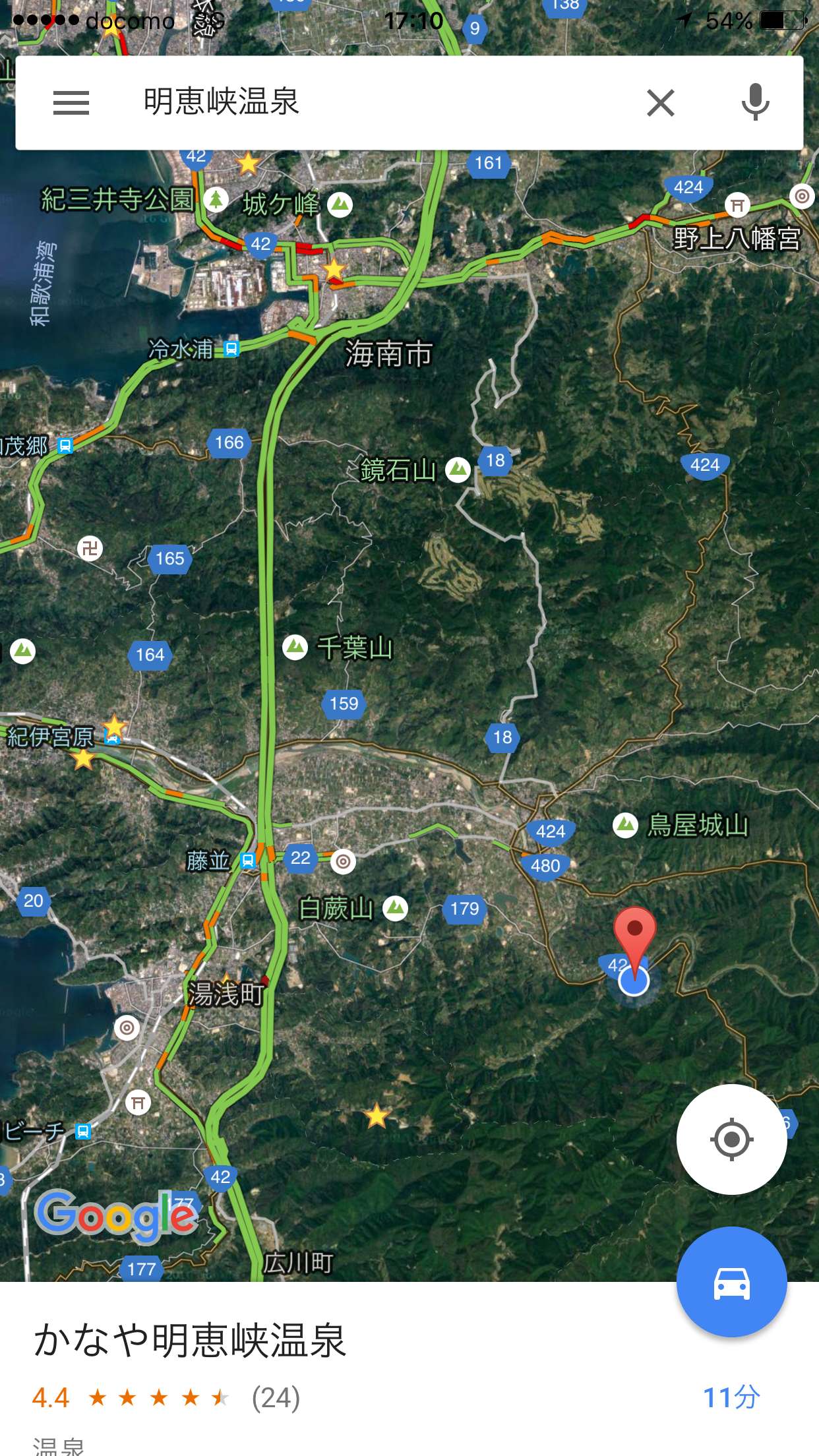Image resolution: width=819 pixels, height=1456 pixels.
Task: Open the 白蕨山 mountain marker
Action: pos(395,908)
